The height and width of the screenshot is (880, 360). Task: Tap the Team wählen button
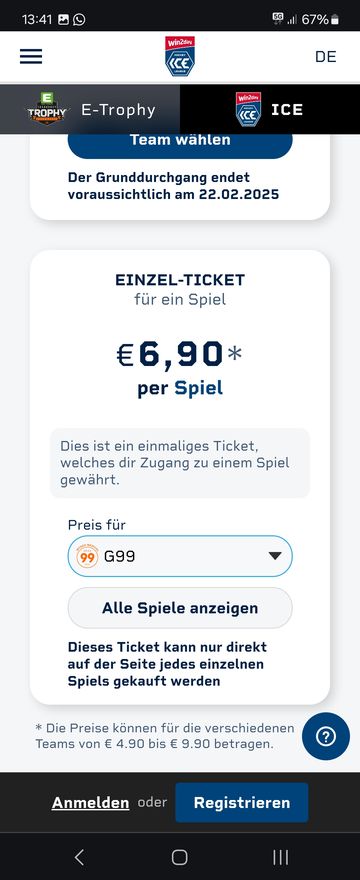180,143
